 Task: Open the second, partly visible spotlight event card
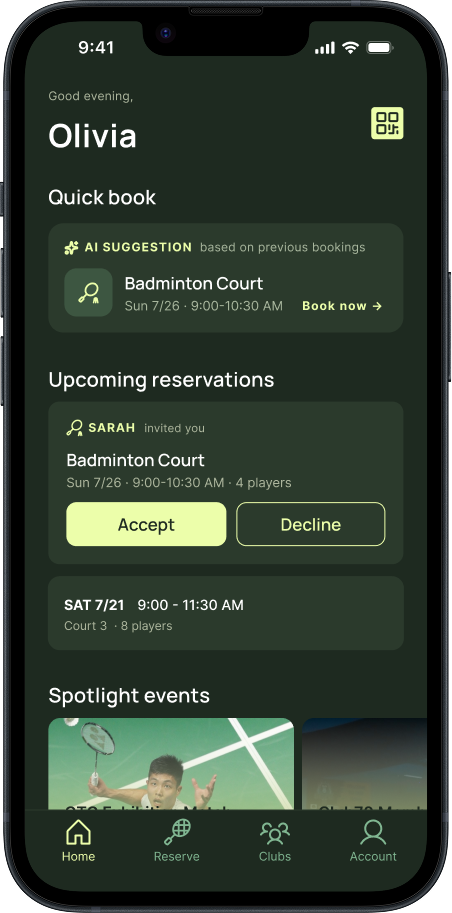tap(365, 763)
